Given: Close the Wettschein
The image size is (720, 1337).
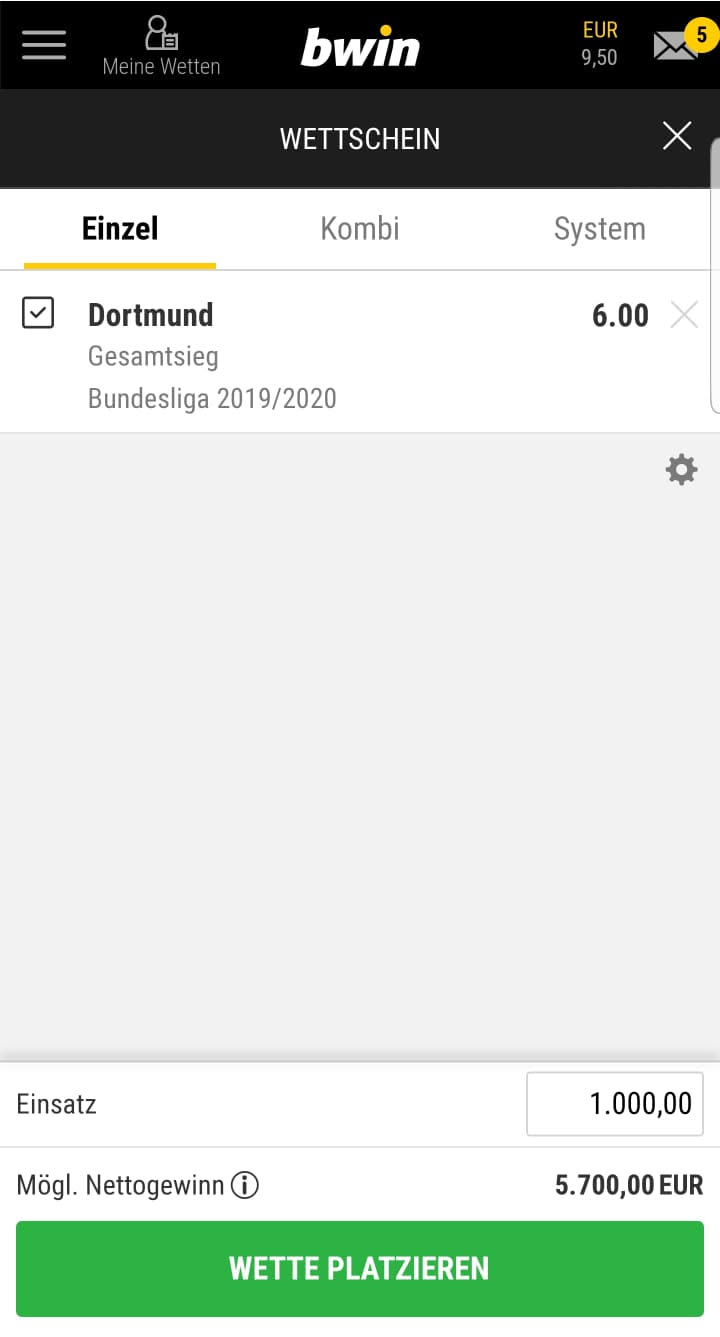Looking at the screenshot, I should click(677, 136).
